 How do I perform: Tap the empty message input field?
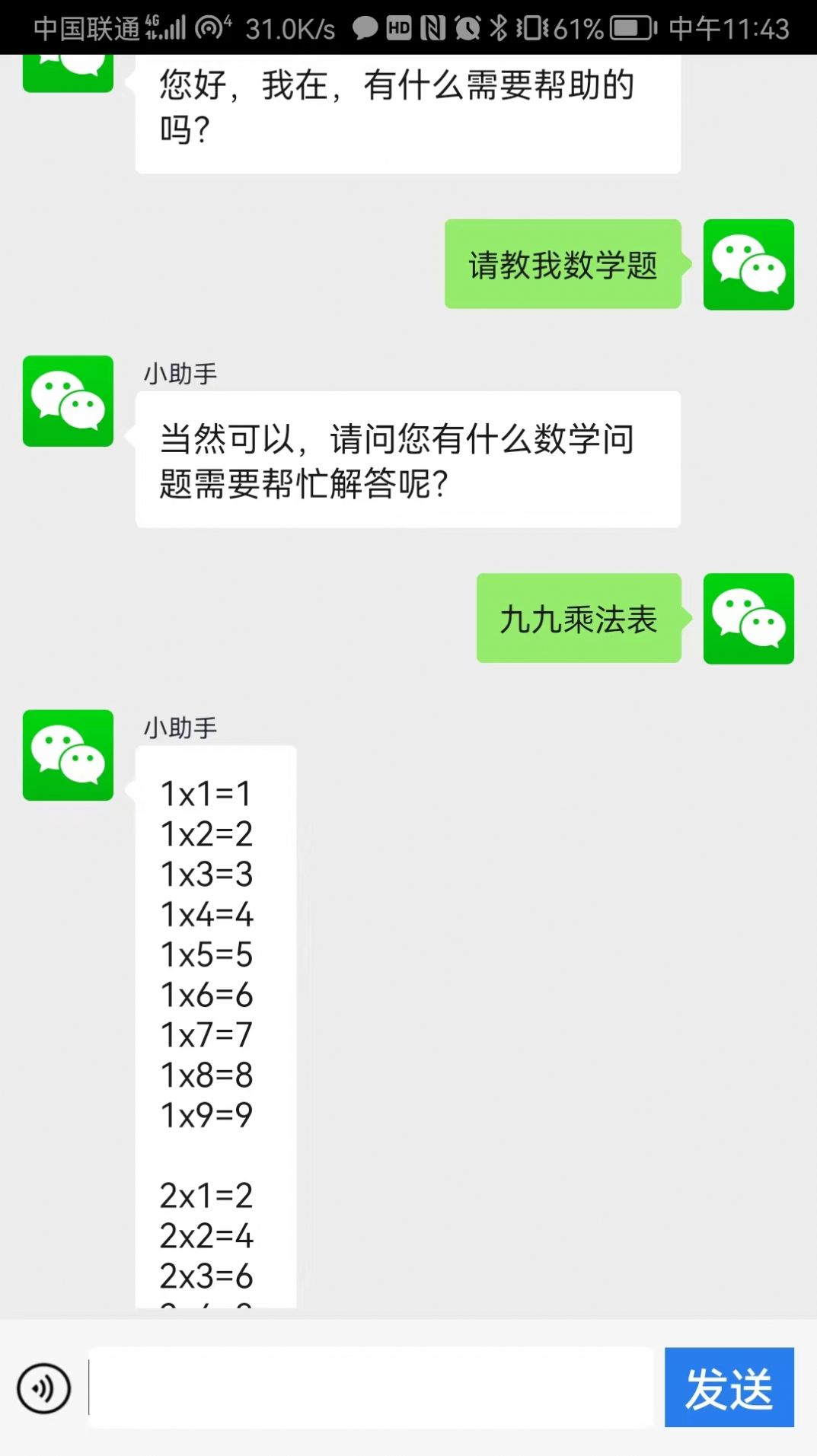point(373,1387)
